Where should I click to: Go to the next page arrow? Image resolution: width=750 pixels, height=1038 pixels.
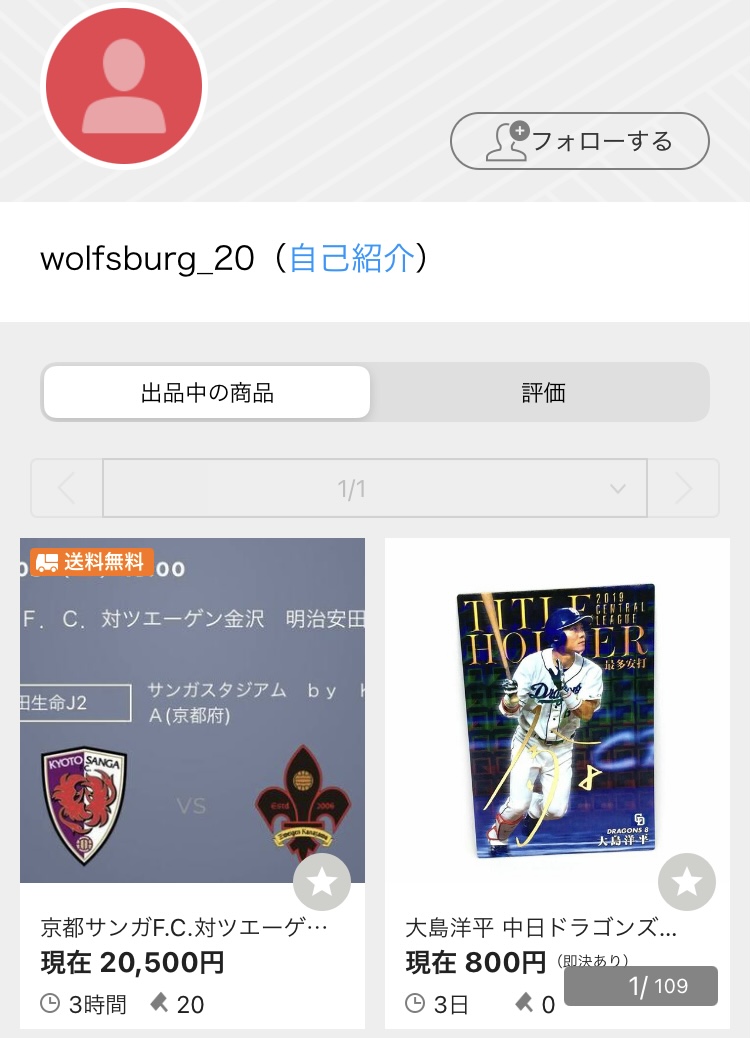point(683,488)
